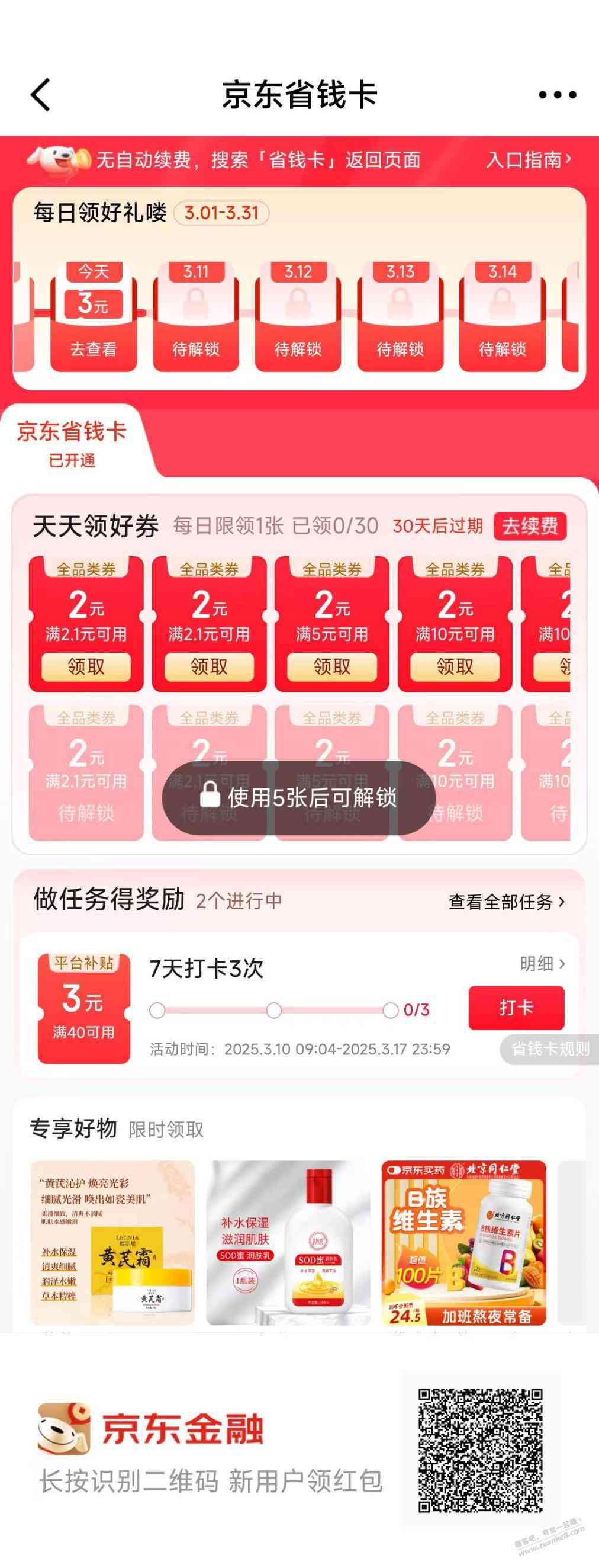The width and height of the screenshot is (599, 1568).
Task: Claim the unlocked 满10元可用 2元 coupon
Action: 454,666
